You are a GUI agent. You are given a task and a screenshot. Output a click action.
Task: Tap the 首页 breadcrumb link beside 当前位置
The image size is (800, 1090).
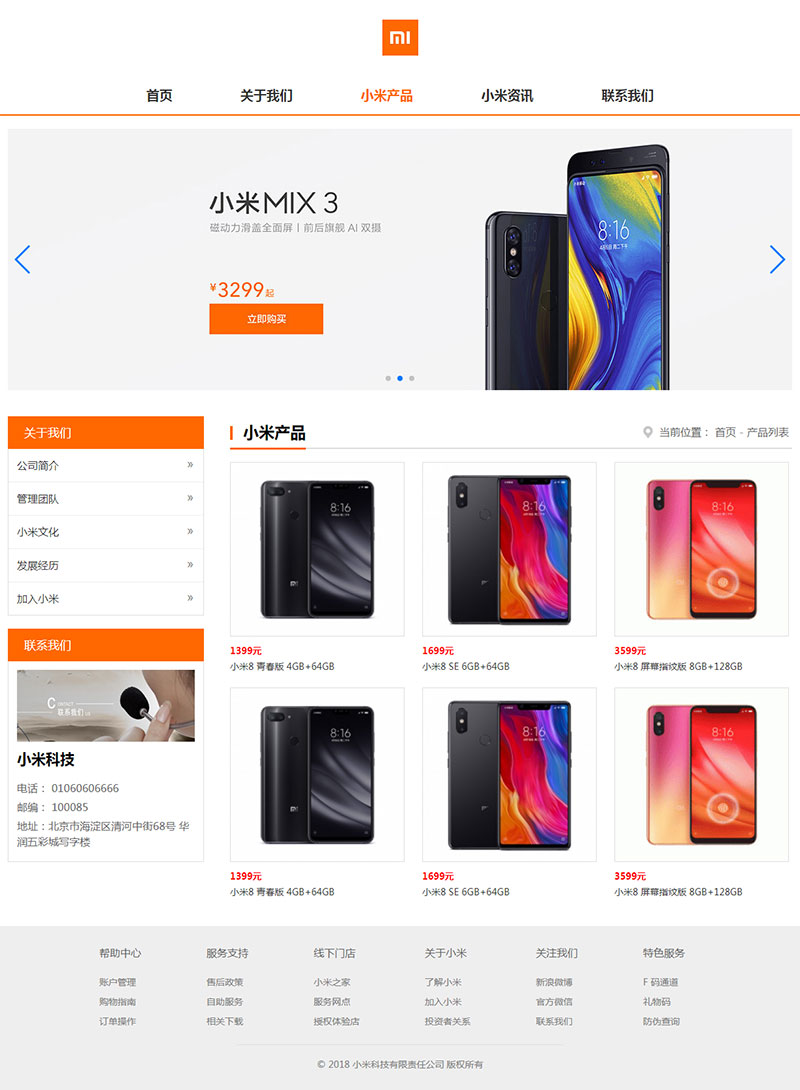tap(725, 433)
